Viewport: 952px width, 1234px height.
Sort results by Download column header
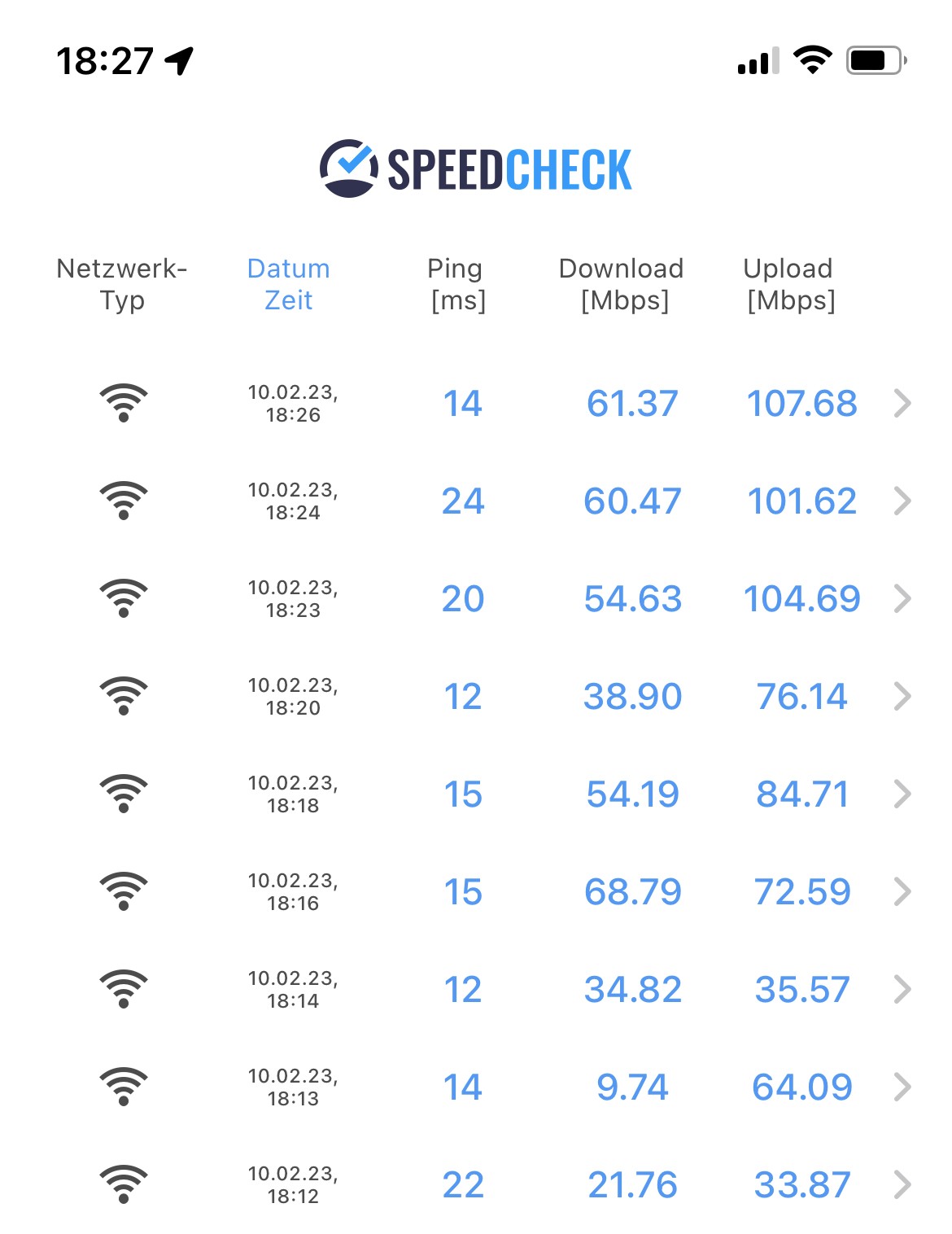pyautogui.click(x=622, y=284)
